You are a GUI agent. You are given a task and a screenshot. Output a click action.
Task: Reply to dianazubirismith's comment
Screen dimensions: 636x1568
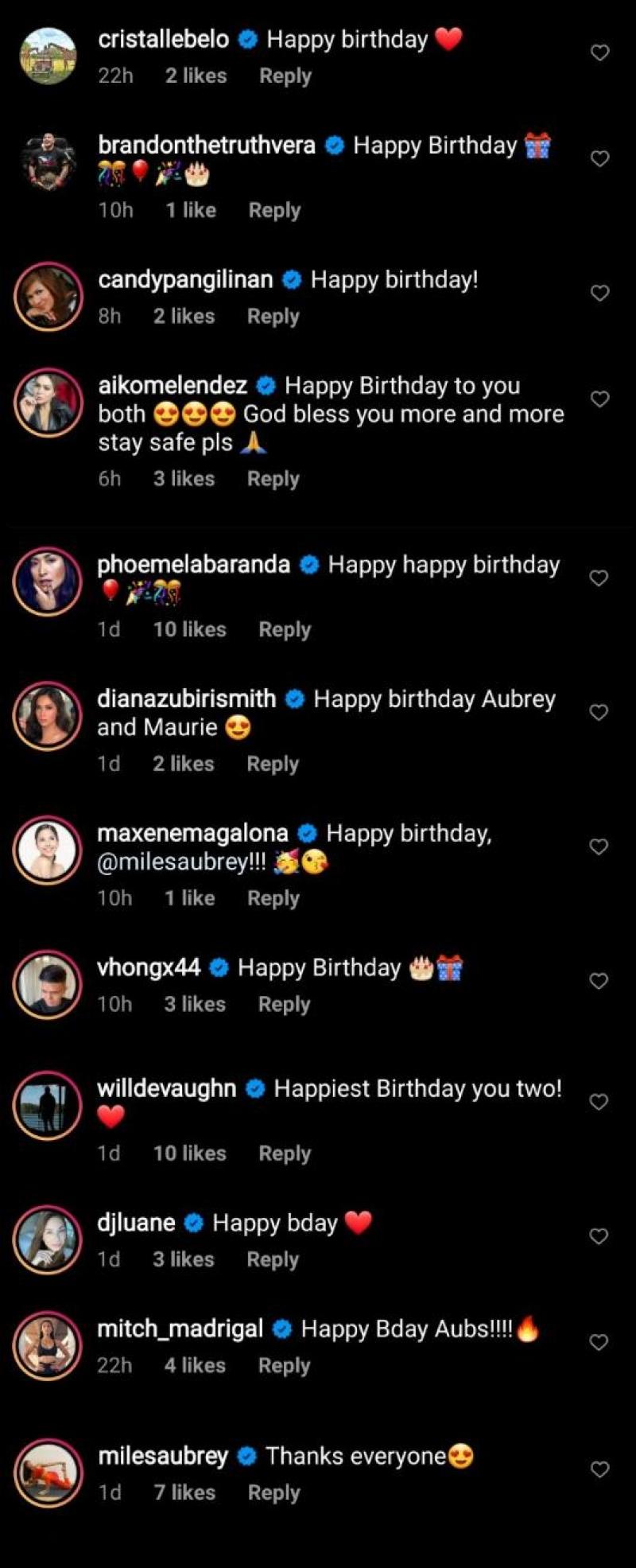coord(273,765)
